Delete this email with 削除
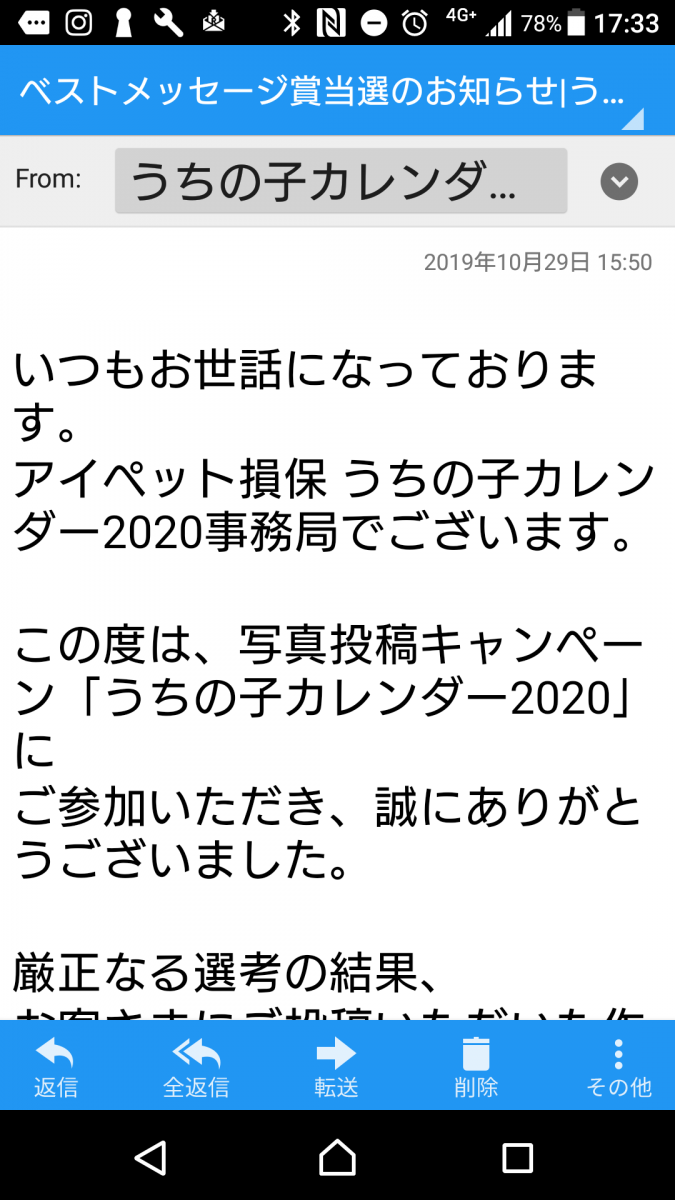 (x=476, y=1066)
